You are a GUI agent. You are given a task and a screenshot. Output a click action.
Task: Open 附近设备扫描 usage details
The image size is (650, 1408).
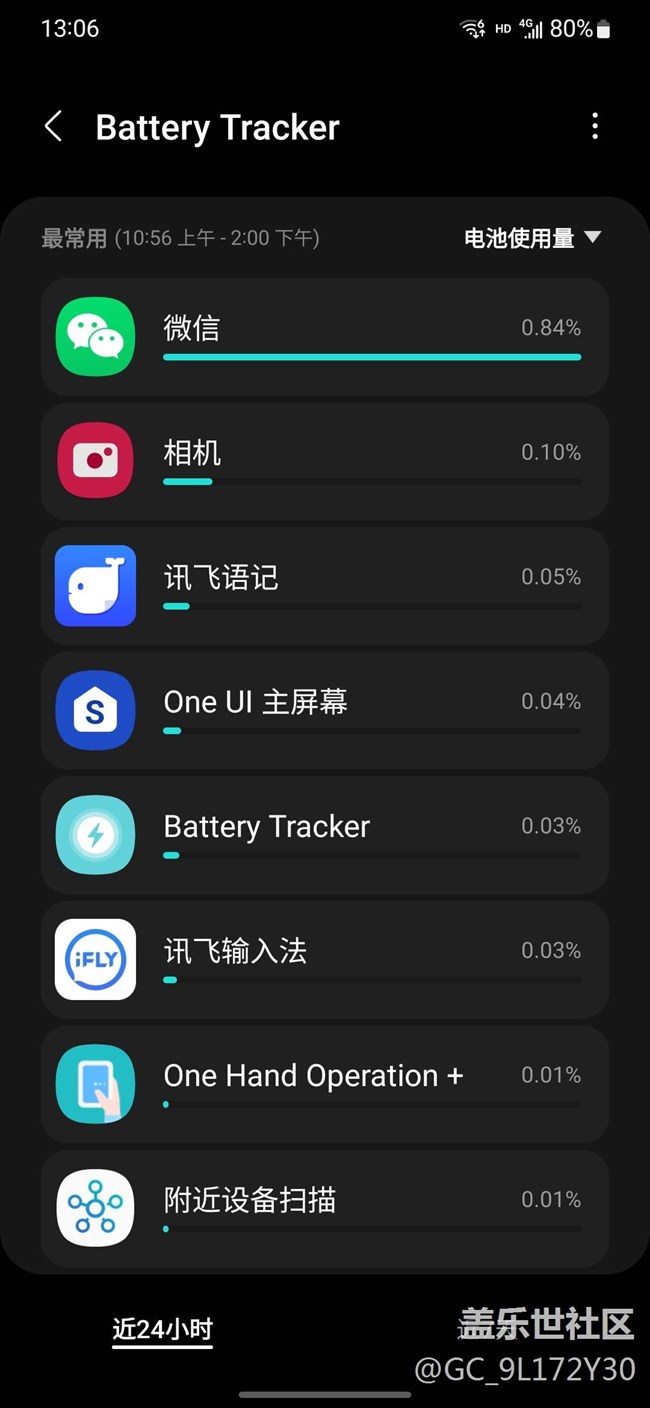325,1208
